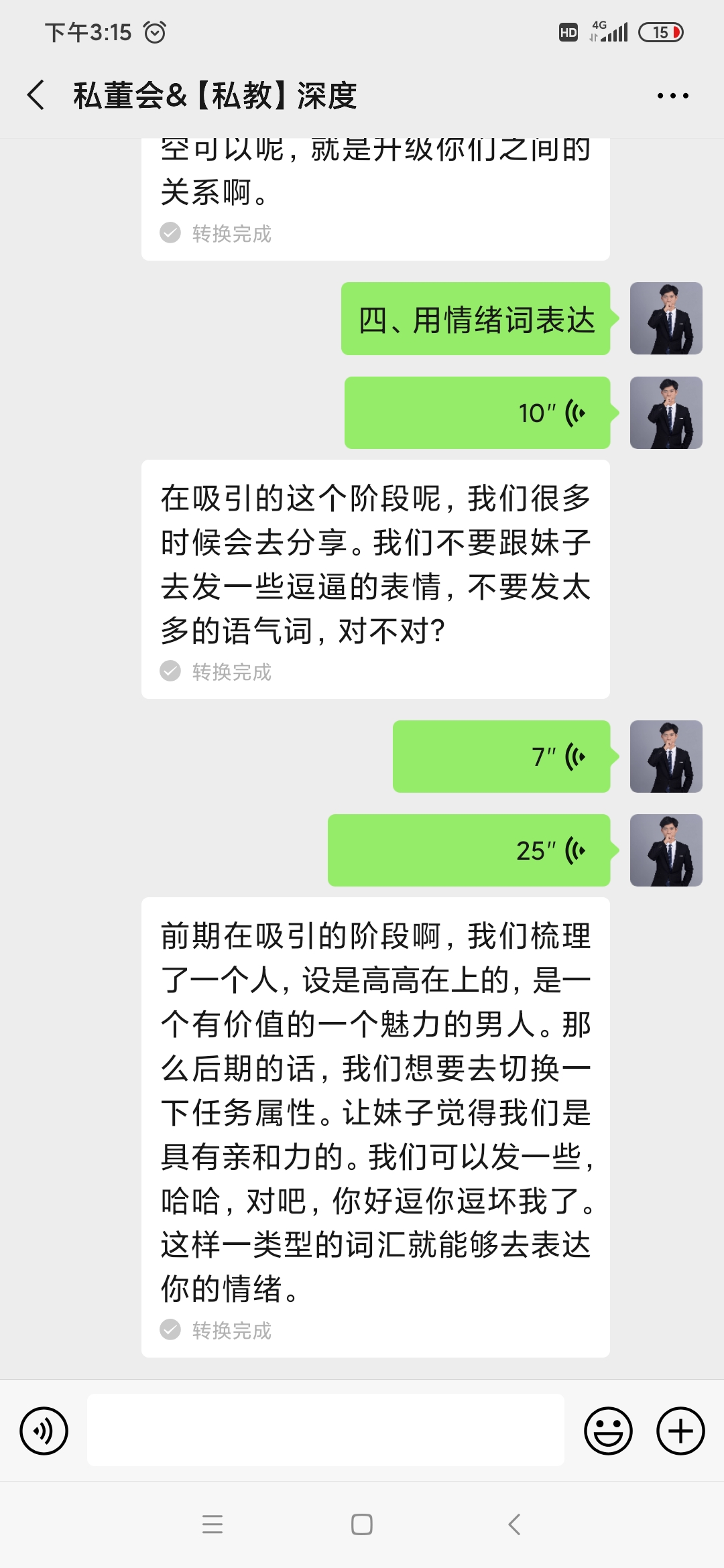724x1568 pixels.
Task: Switch to voice input mode
Action: pos(44,1431)
